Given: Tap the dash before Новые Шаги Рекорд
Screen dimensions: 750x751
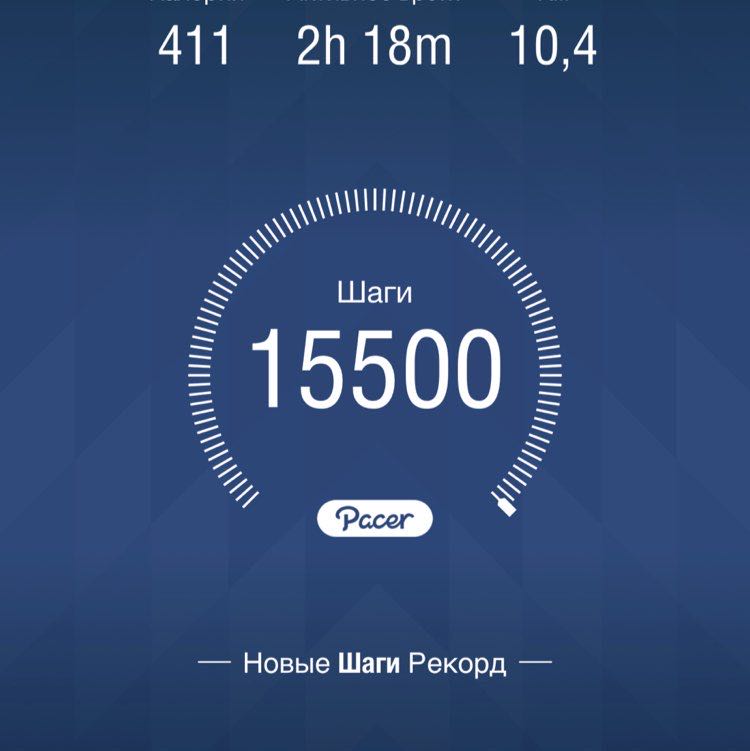Looking at the screenshot, I should coord(216,660).
